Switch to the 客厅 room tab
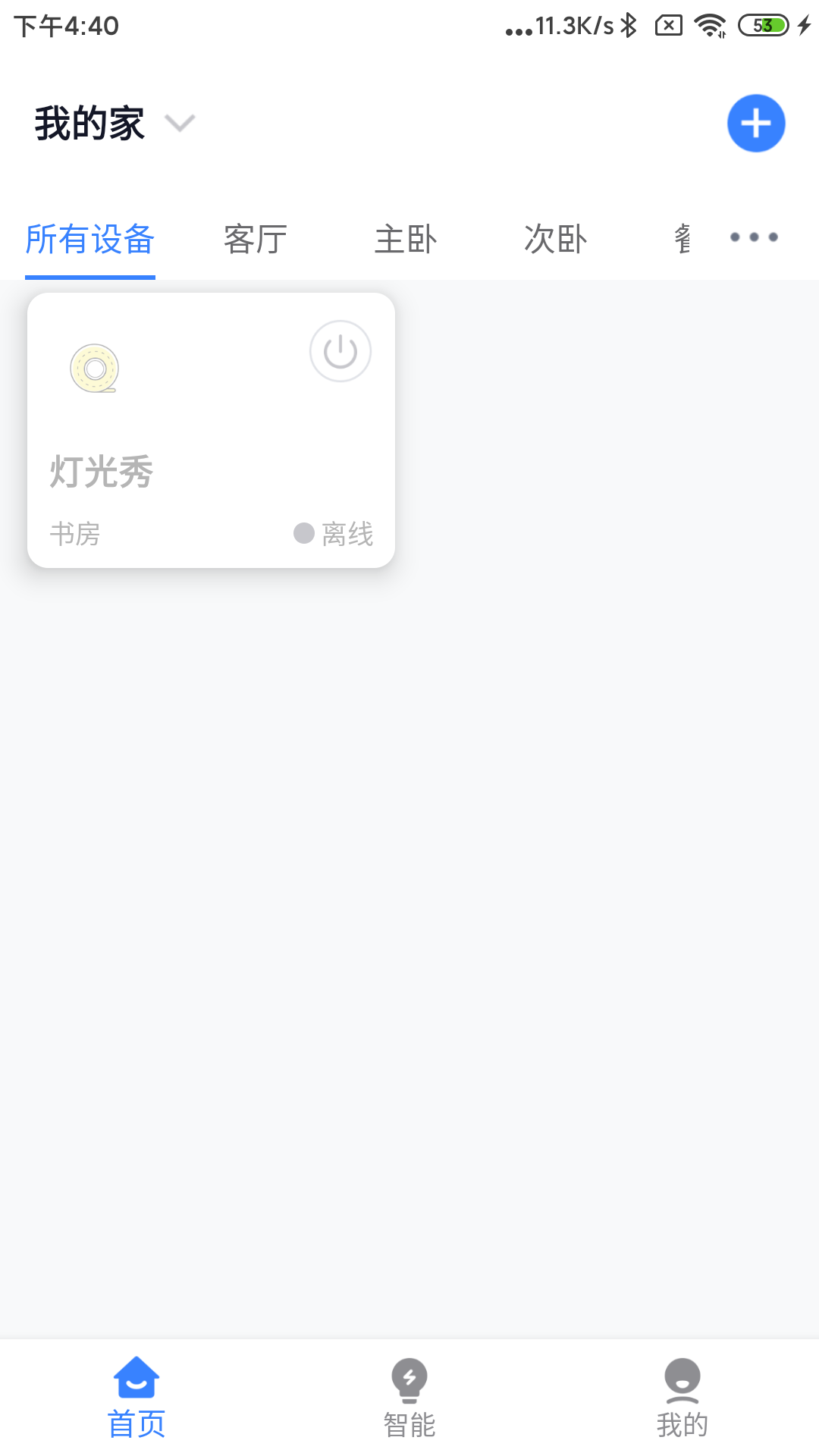Image resolution: width=819 pixels, height=1456 pixels. coord(254,239)
